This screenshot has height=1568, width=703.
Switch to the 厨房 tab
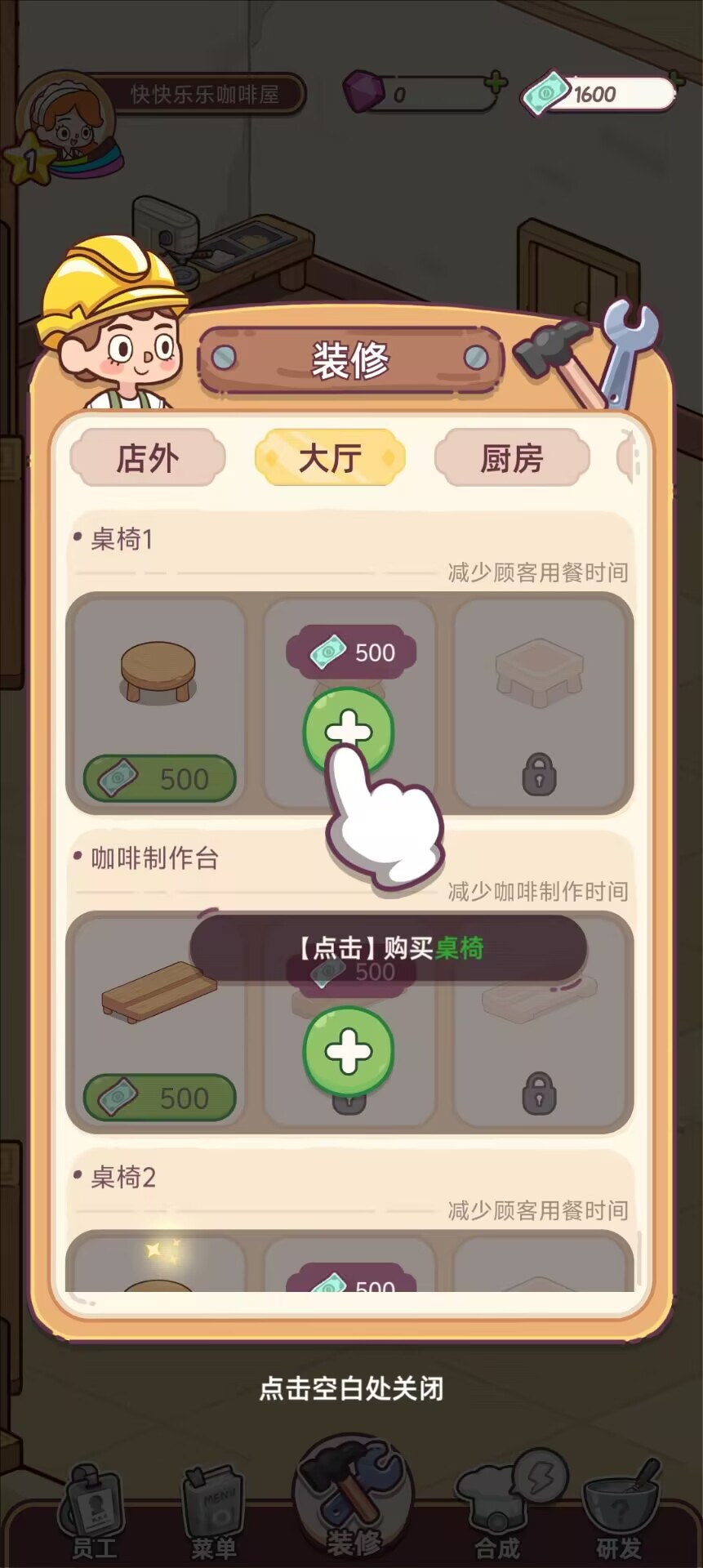point(512,458)
